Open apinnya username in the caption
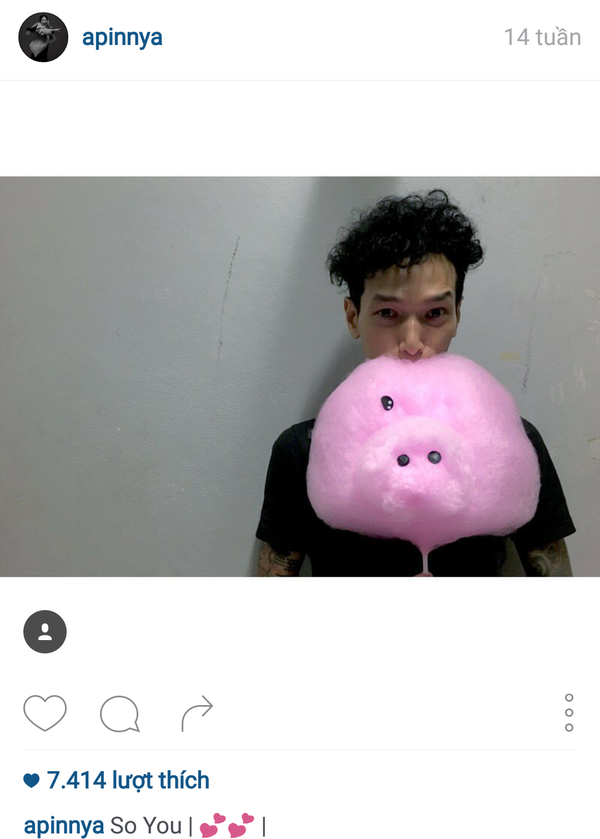 [x=63, y=825]
